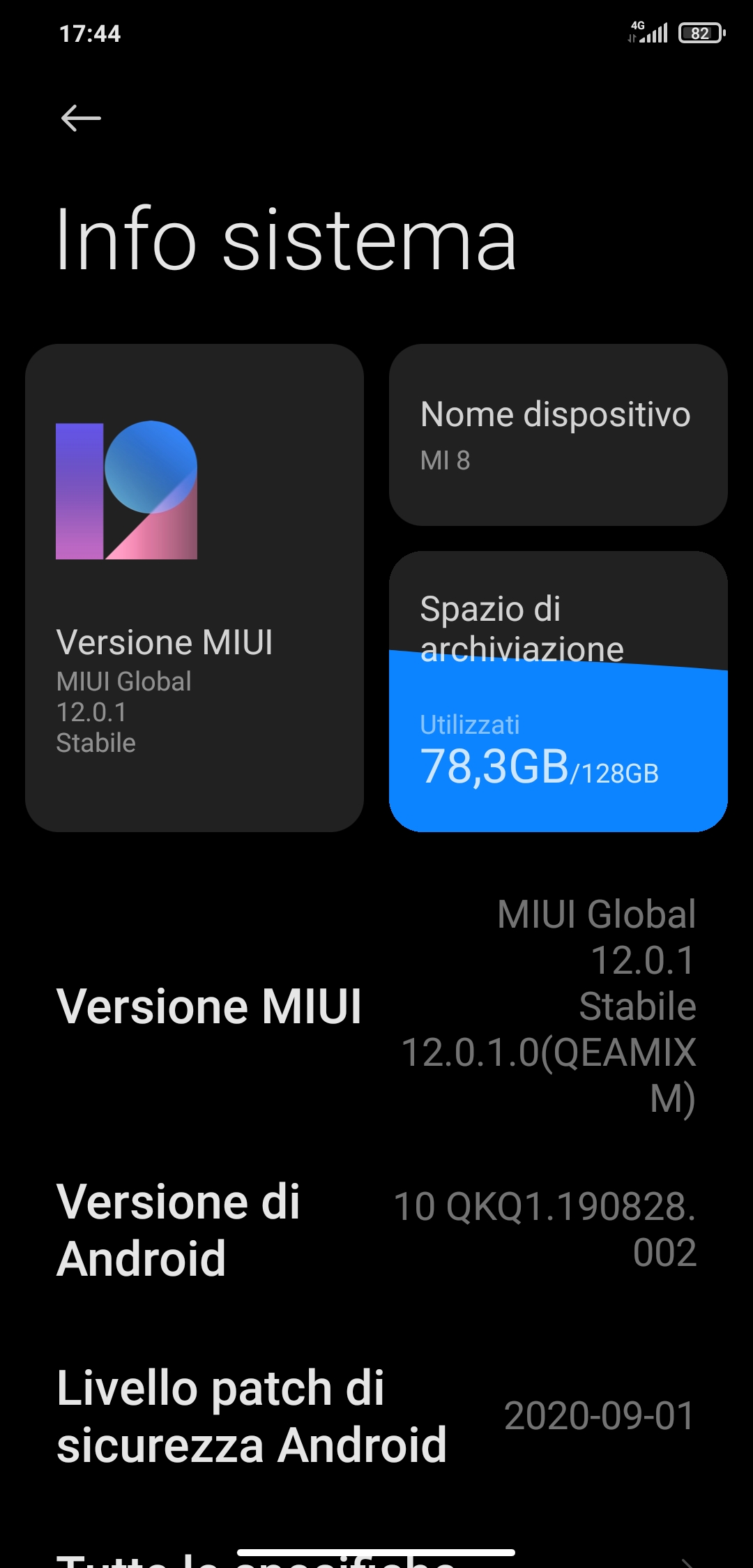The height and width of the screenshot is (1568, 753).
Task: Go back using the arrow icon
Action: (81, 118)
